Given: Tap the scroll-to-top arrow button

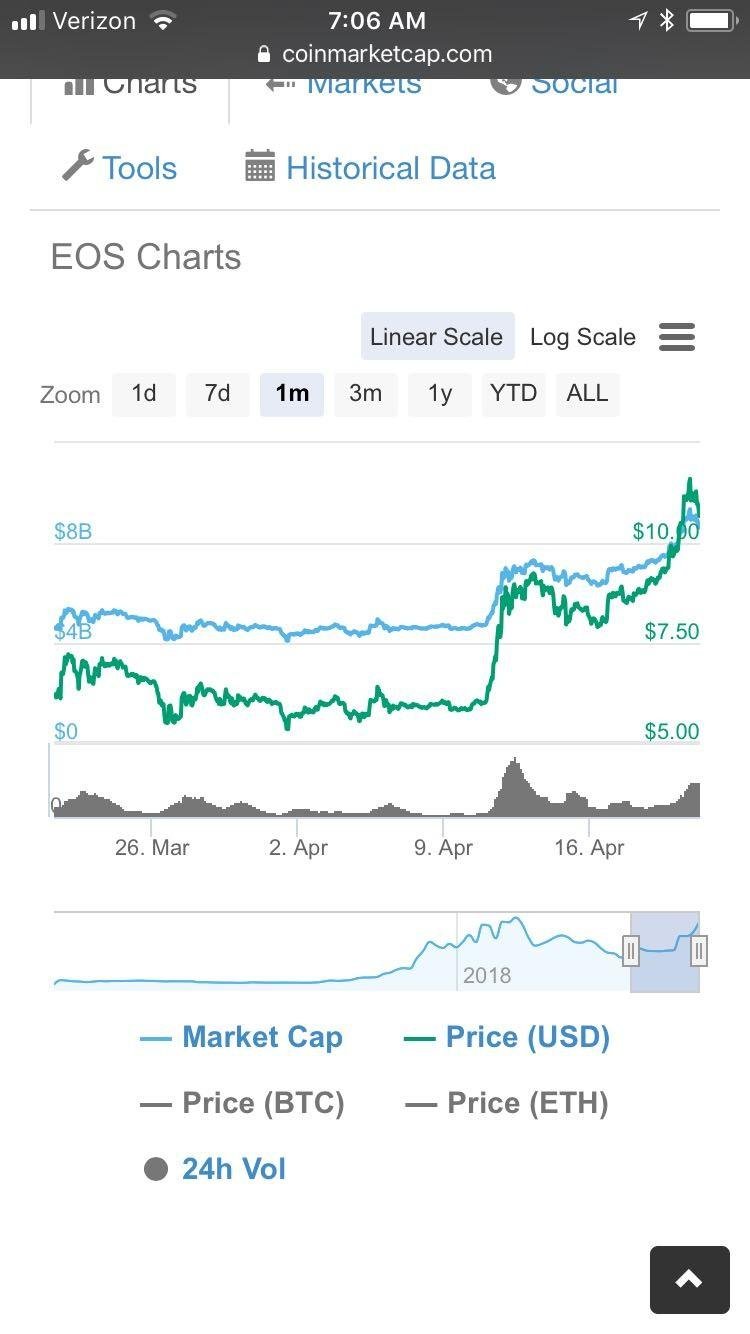Looking at the screenshot, I should [690, 1280].
